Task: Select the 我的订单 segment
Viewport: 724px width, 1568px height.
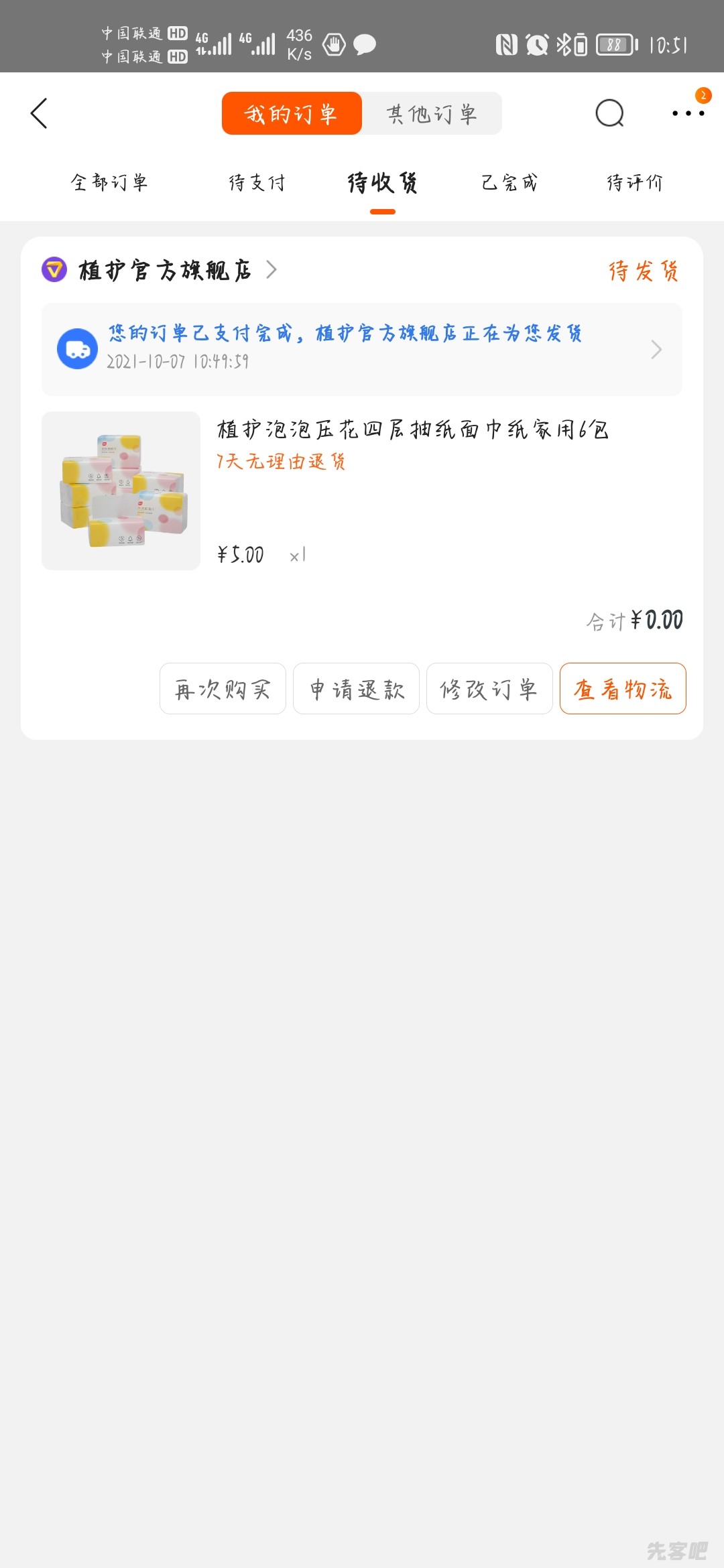Action: (x=292, y=114)
